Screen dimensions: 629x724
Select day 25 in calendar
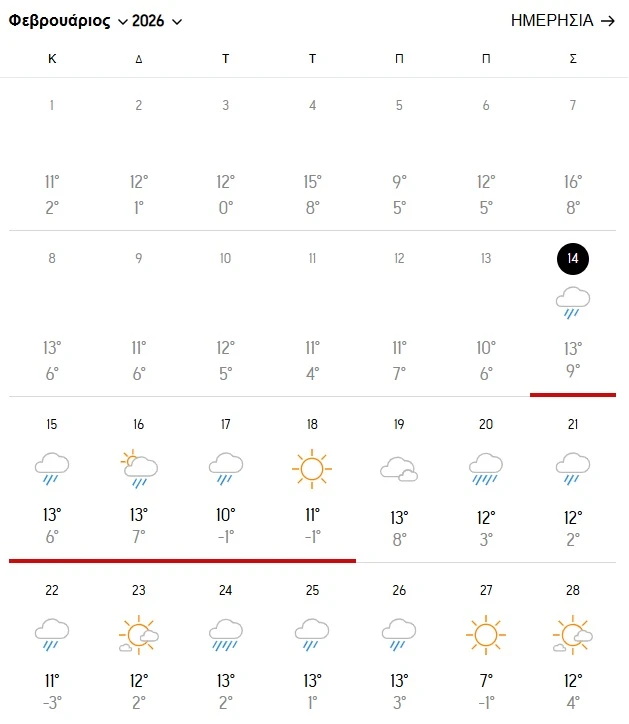tap(312, 645)
